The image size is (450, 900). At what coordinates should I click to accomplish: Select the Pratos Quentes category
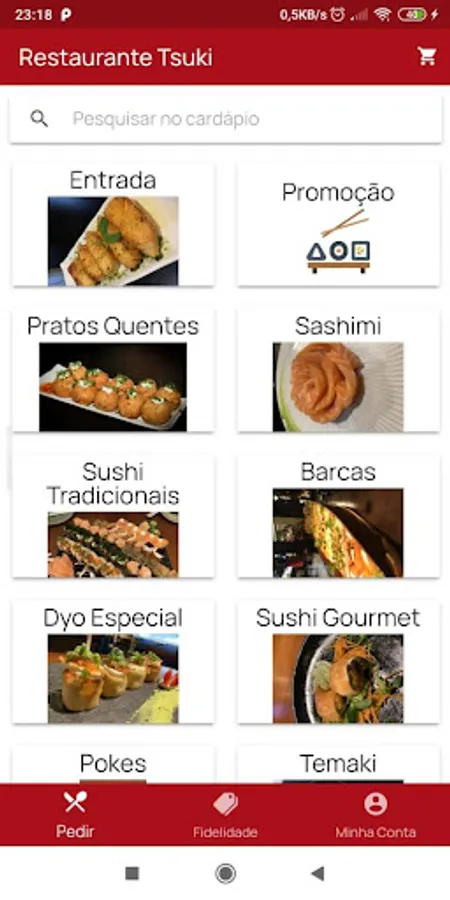(113, 370)
